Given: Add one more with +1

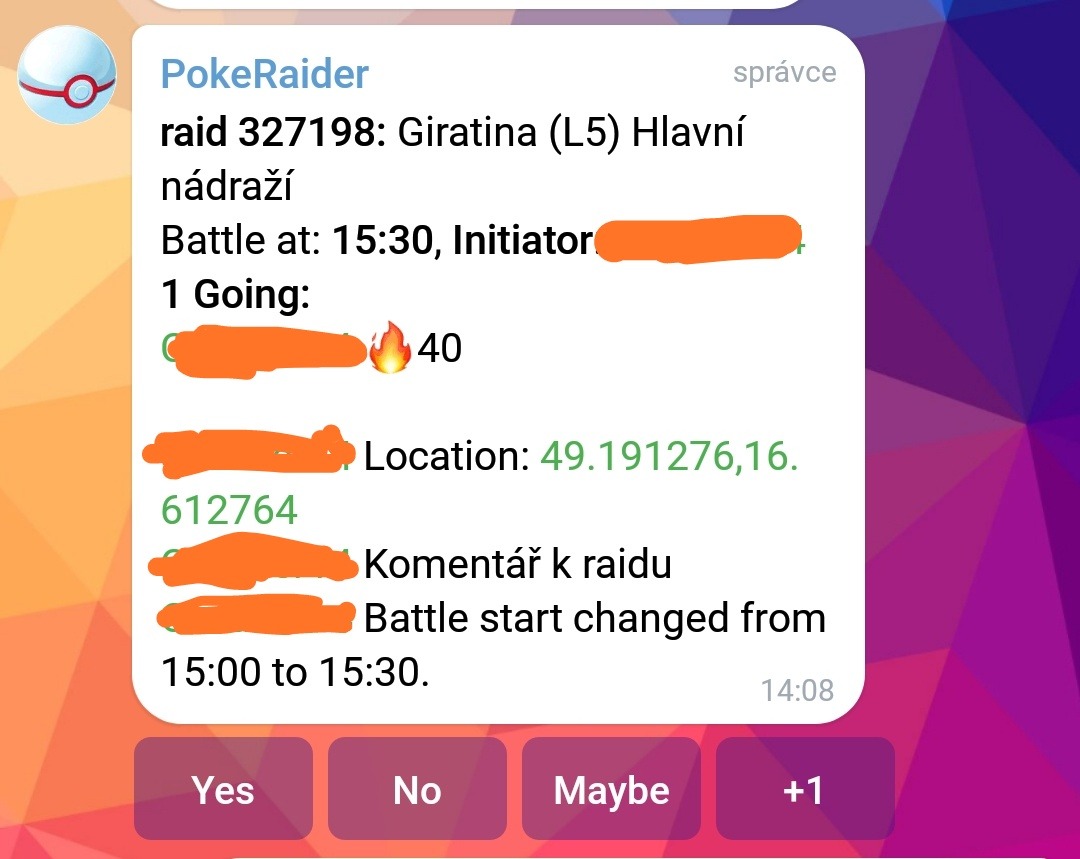Looking at the screenshot, I should pyautogui.click(x=804, y=790).
